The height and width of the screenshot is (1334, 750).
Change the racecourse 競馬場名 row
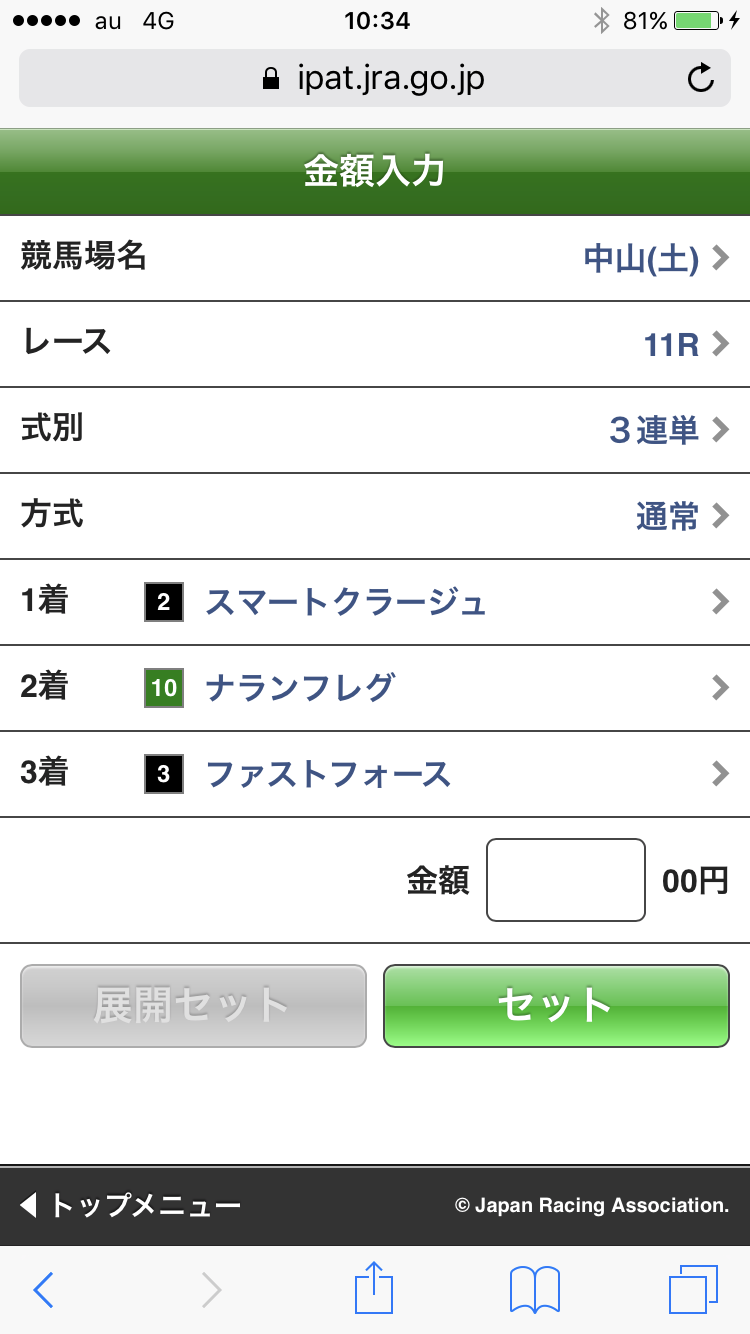pos(375,258)
